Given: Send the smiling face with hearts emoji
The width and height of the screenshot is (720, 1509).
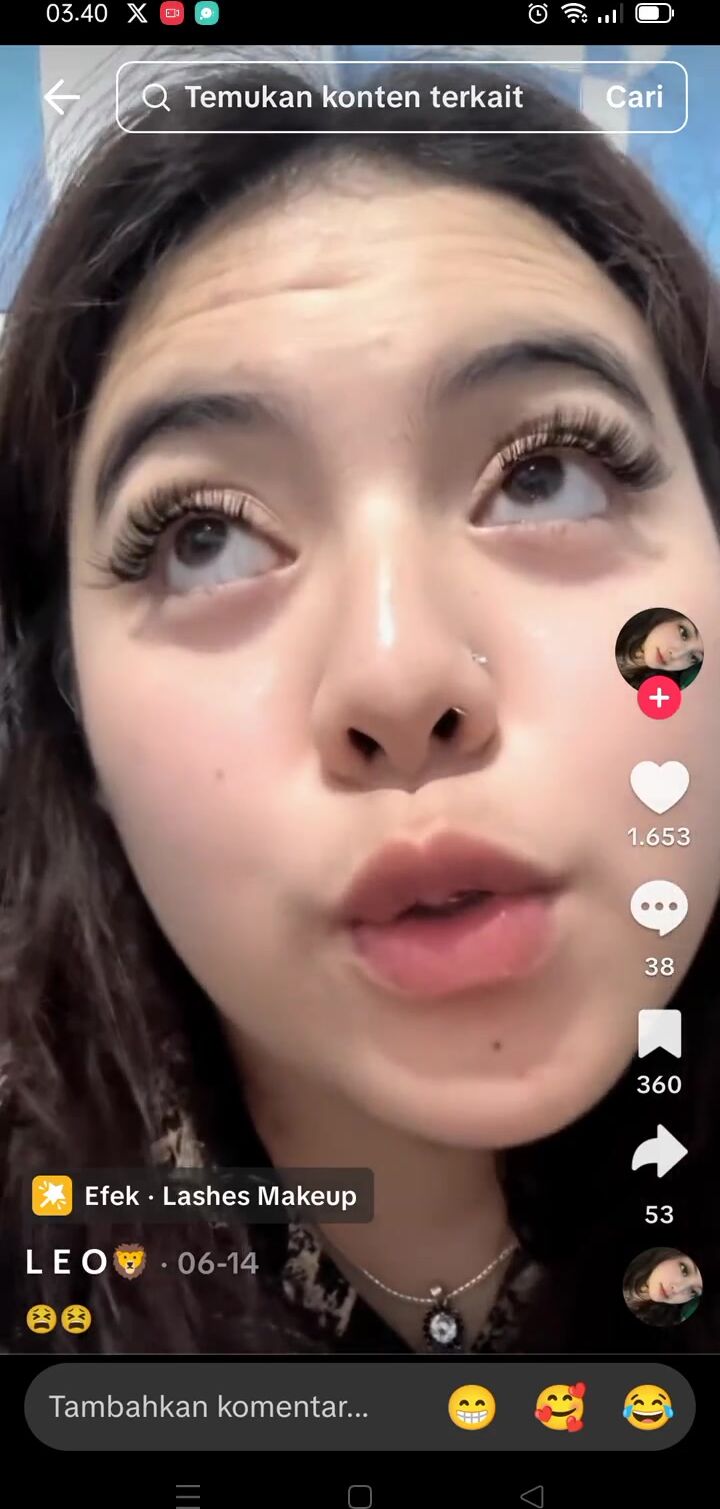Looking at the screenshot, I should pos(560,1408).
